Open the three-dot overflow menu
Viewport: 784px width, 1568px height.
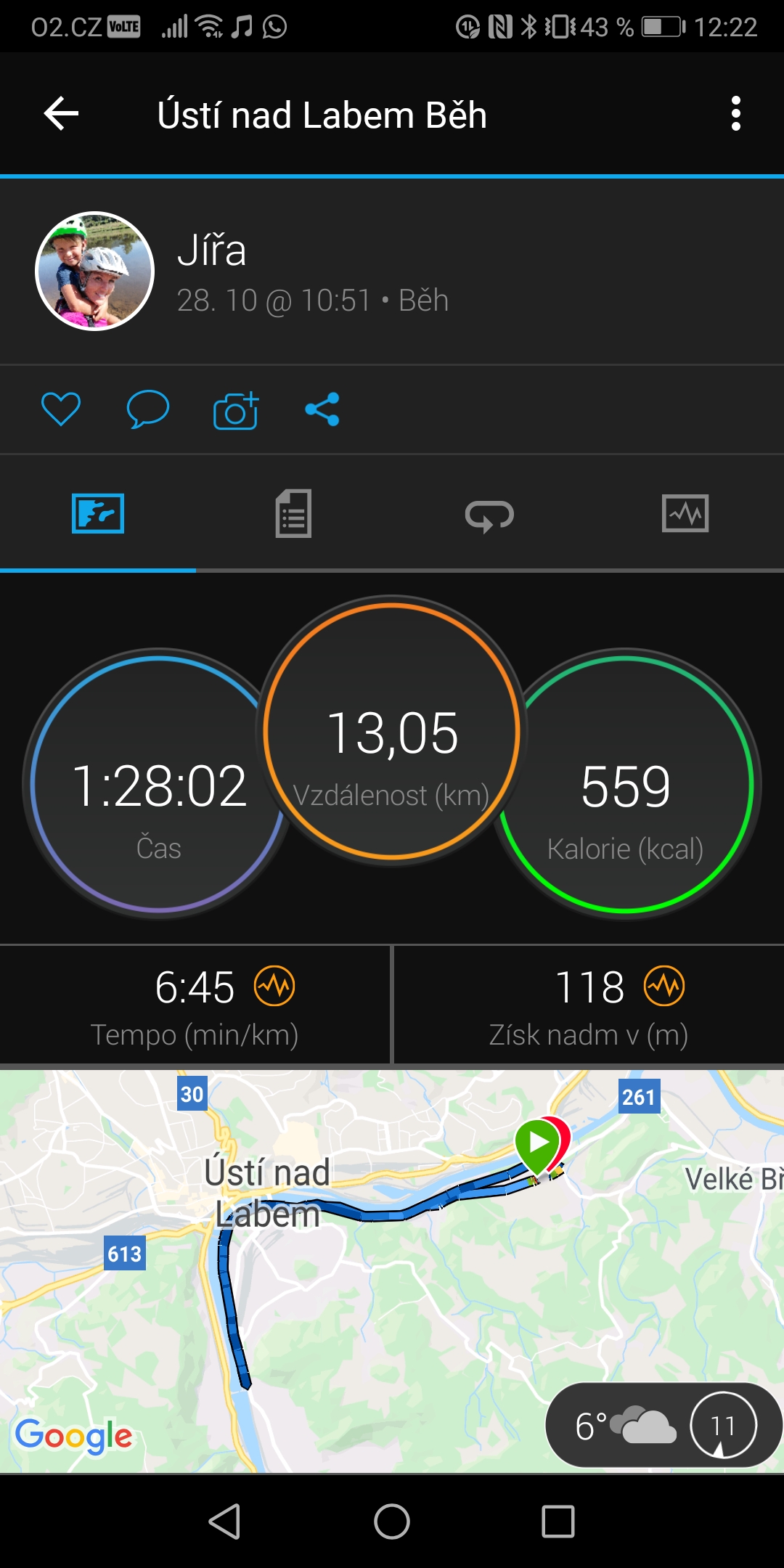click(x=736, y=114)
